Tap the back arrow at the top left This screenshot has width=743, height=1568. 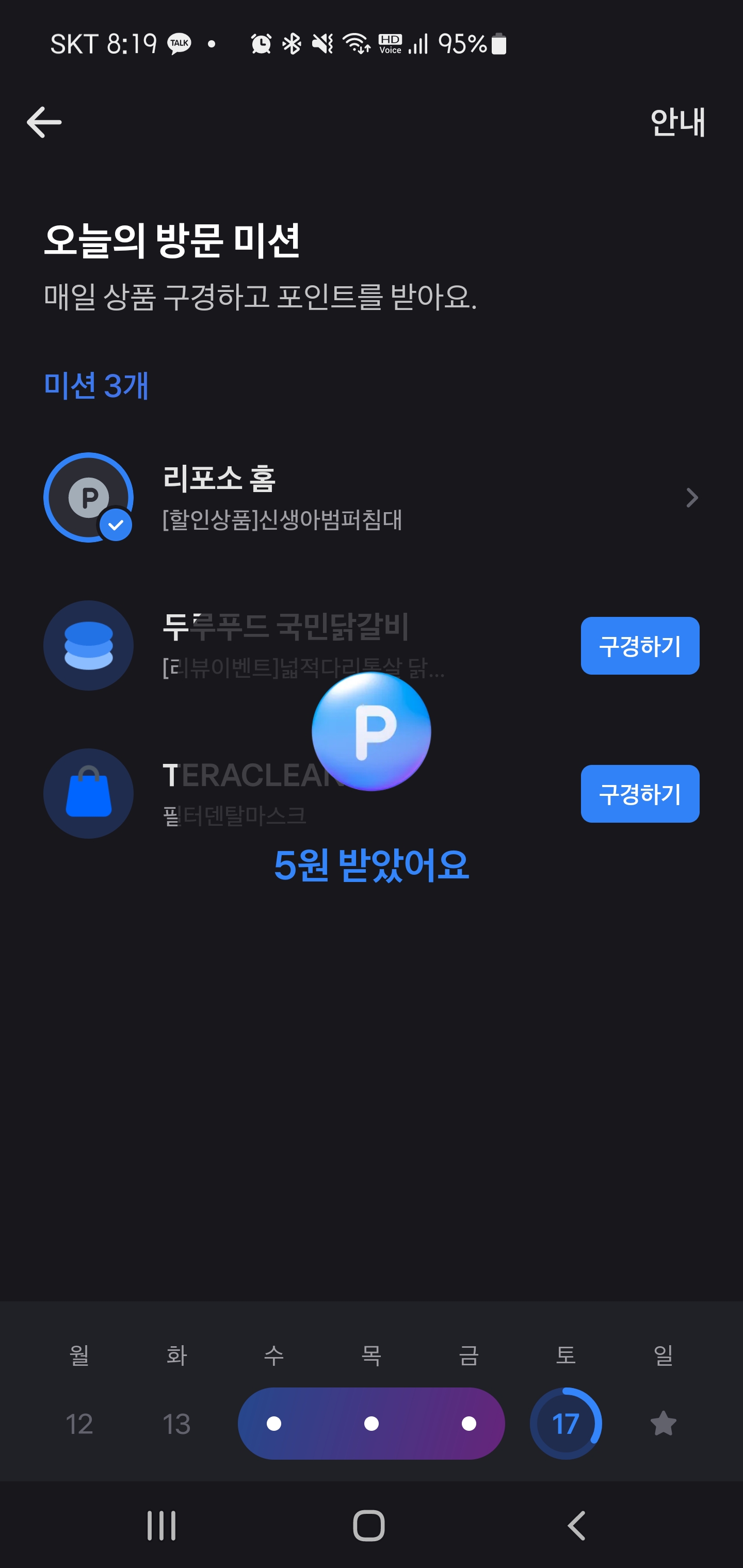(x=44, y=122)
